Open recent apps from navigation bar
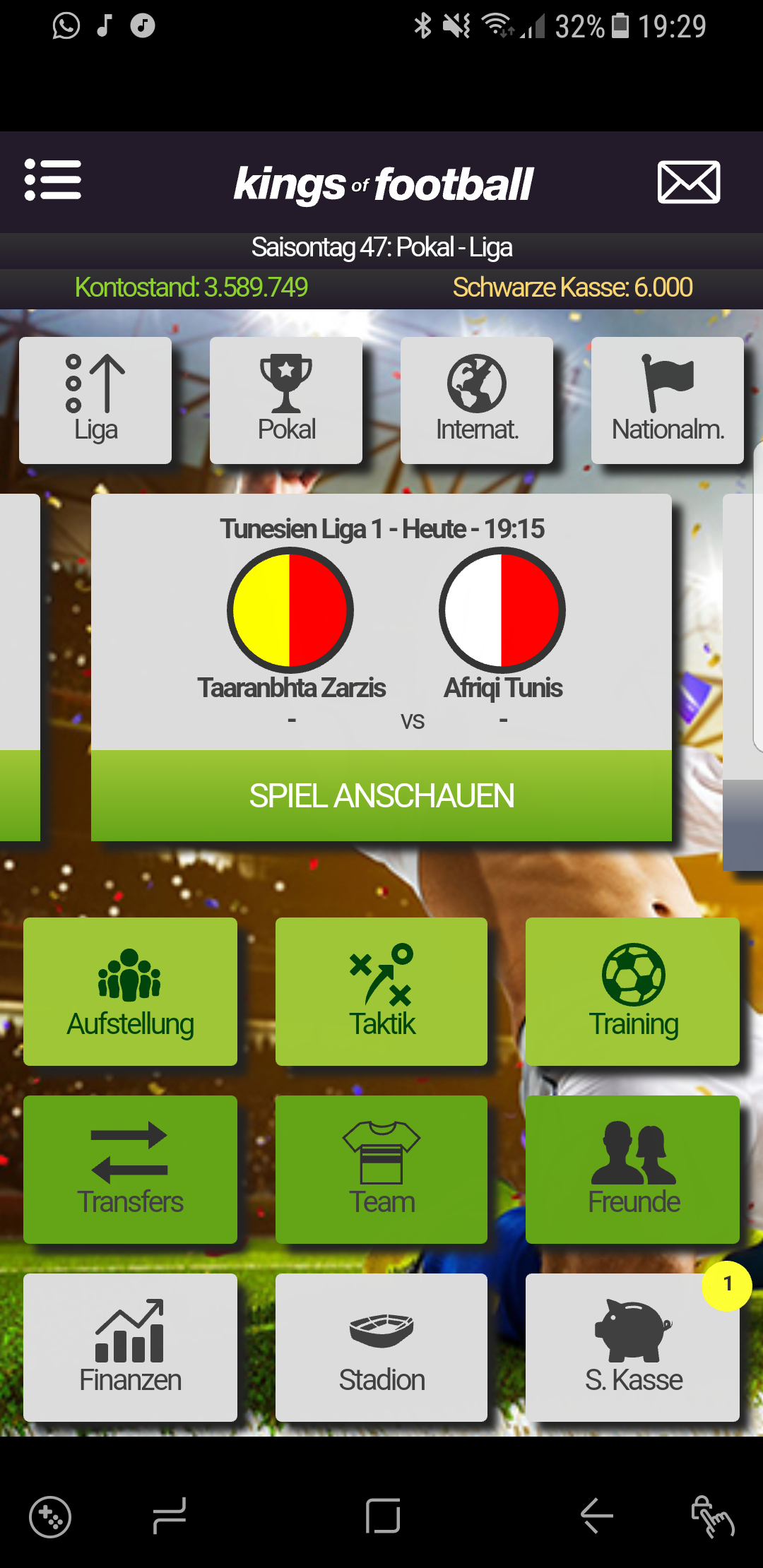The width and height of the screenshot is (763, 1568). point(170,1516)
